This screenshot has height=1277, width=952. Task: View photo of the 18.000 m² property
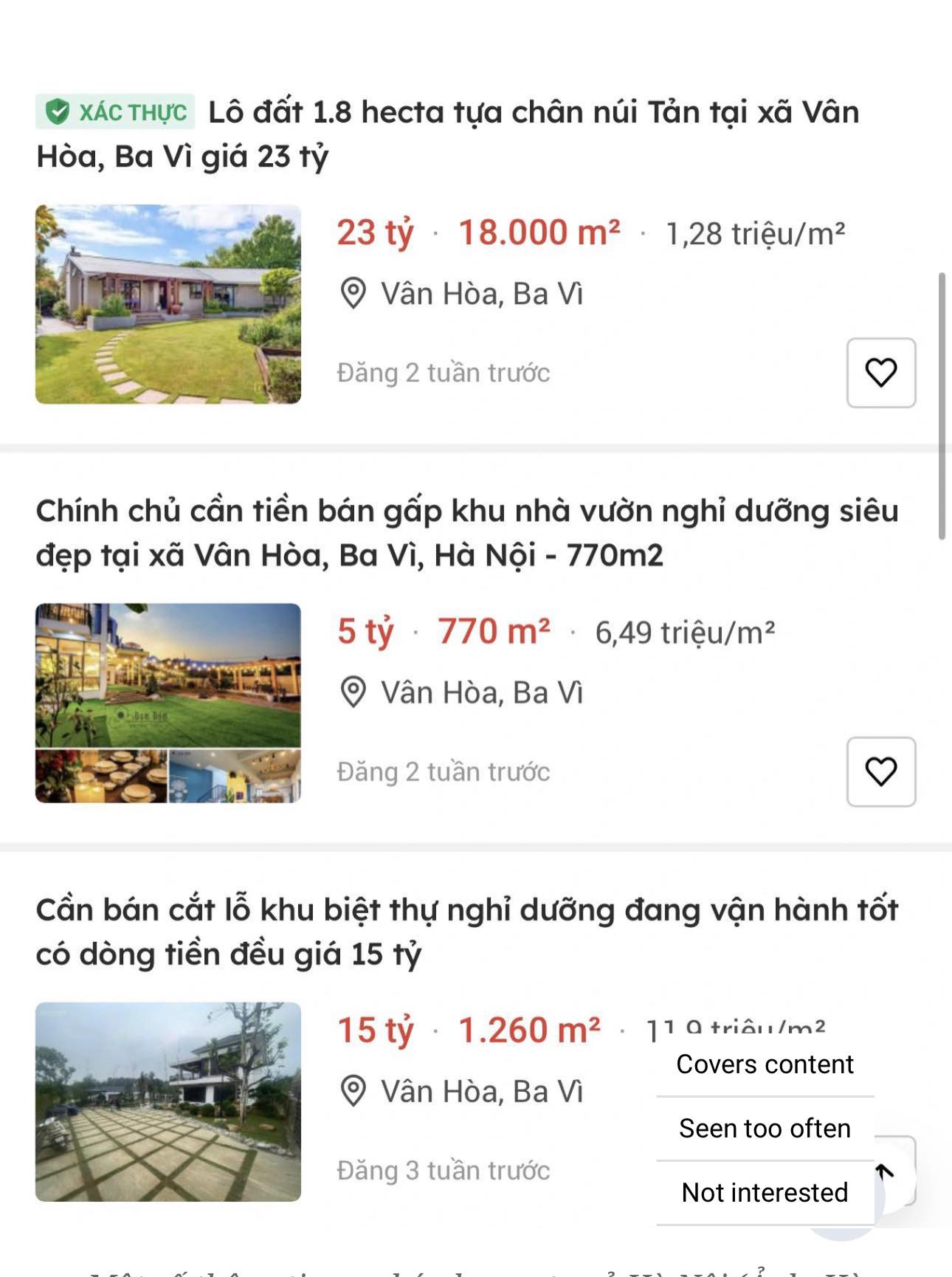click(168, 304)
